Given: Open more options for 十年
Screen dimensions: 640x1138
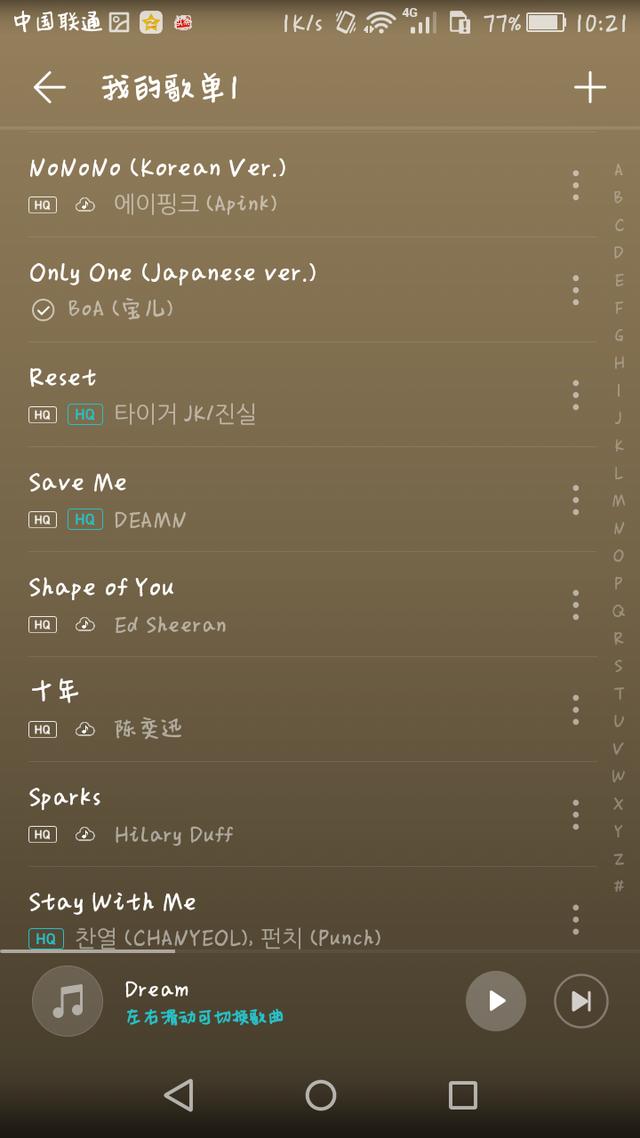Looking at the screenshot, I should tap(575, 710).
